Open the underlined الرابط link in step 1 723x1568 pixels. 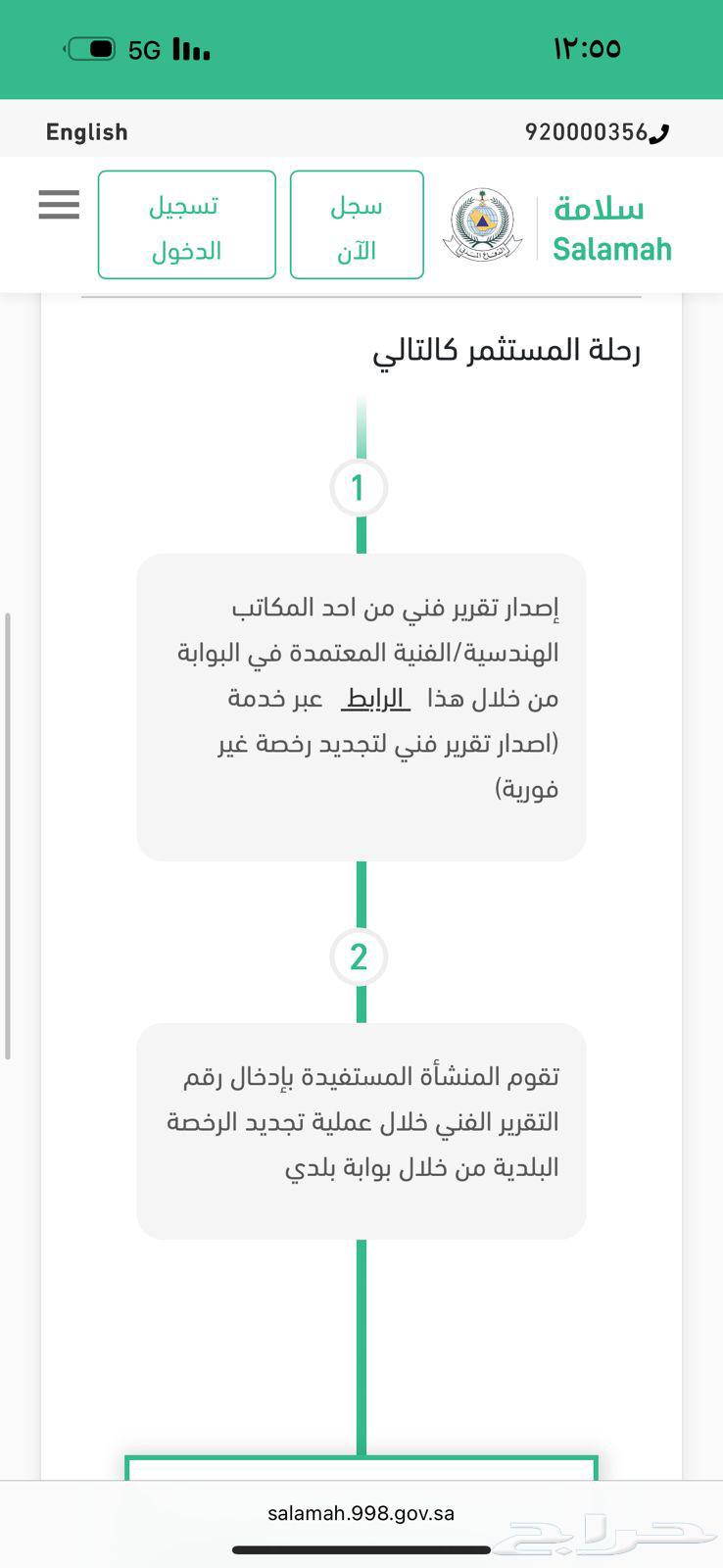tap(375, 699)
